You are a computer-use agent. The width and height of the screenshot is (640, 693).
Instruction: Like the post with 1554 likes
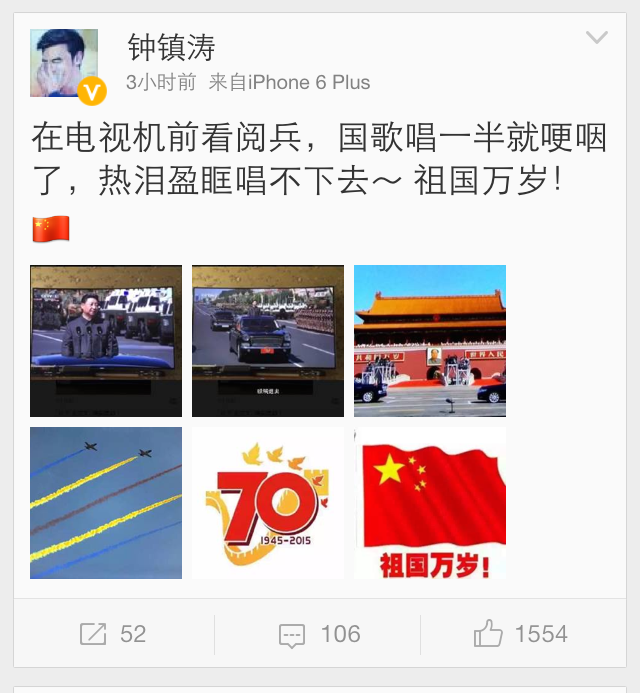(x=521, y=634)
